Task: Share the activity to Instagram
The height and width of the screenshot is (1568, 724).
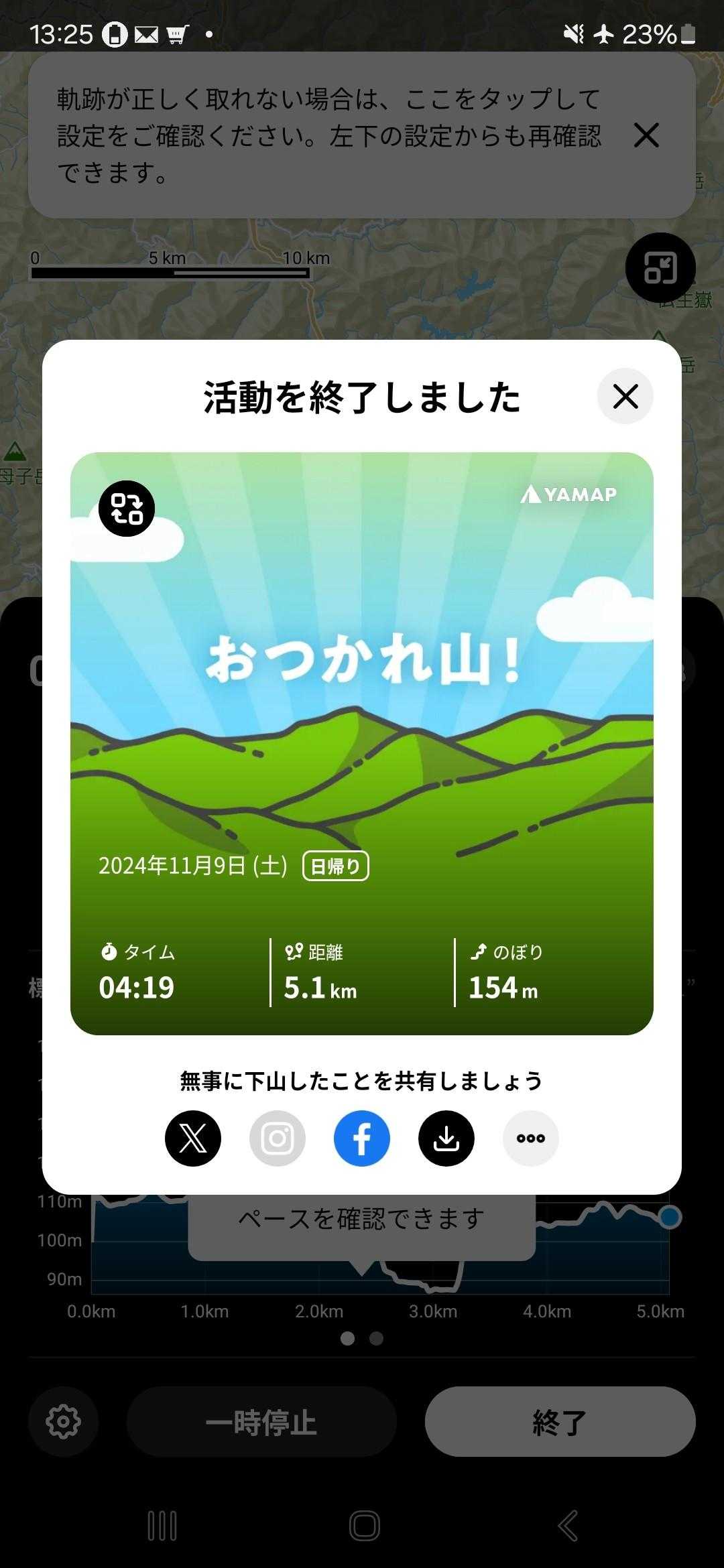Action: (x=278, y=1138)
